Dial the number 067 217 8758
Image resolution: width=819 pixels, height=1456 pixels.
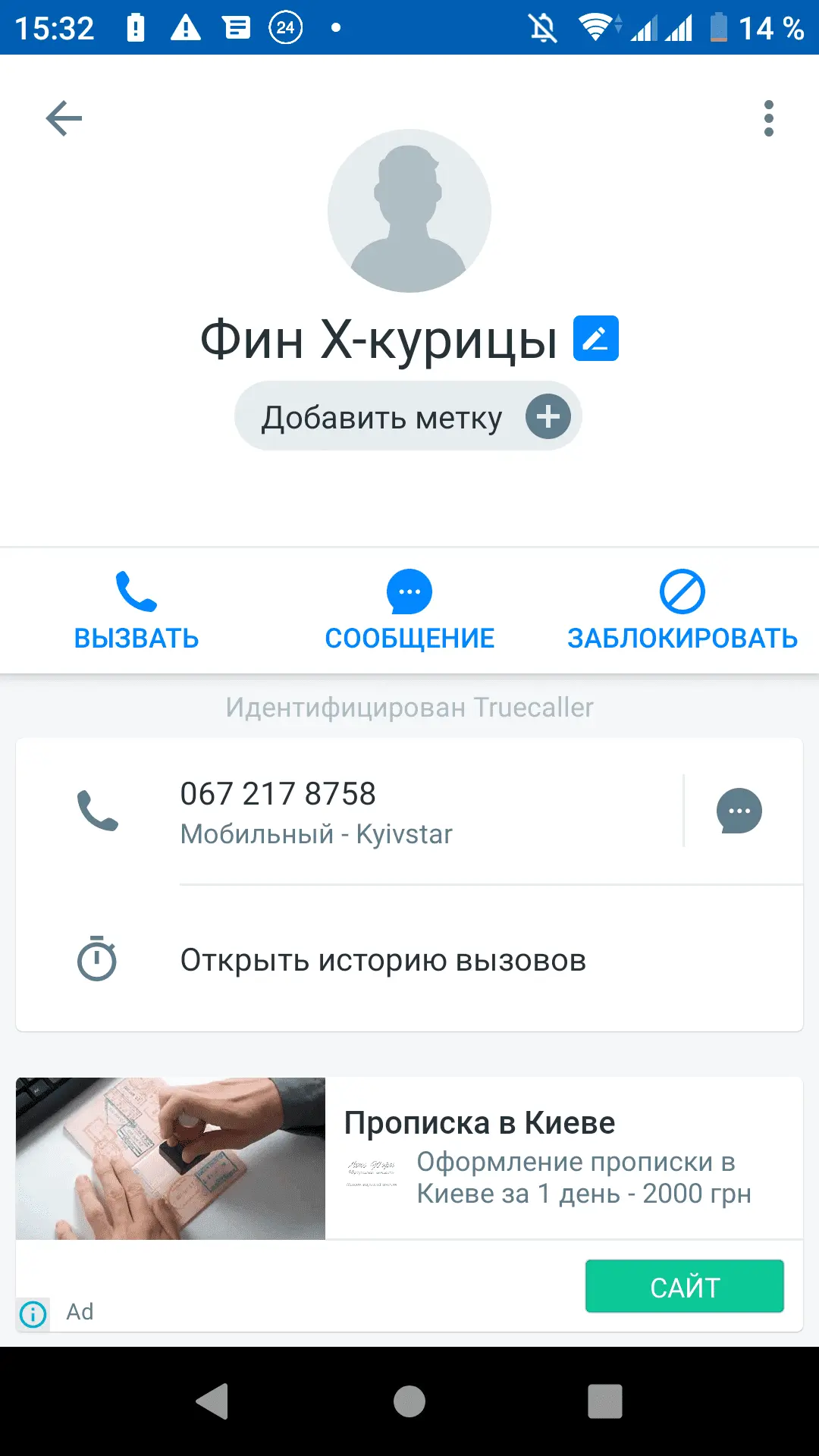pyautogui.click(x=278, y=811)
